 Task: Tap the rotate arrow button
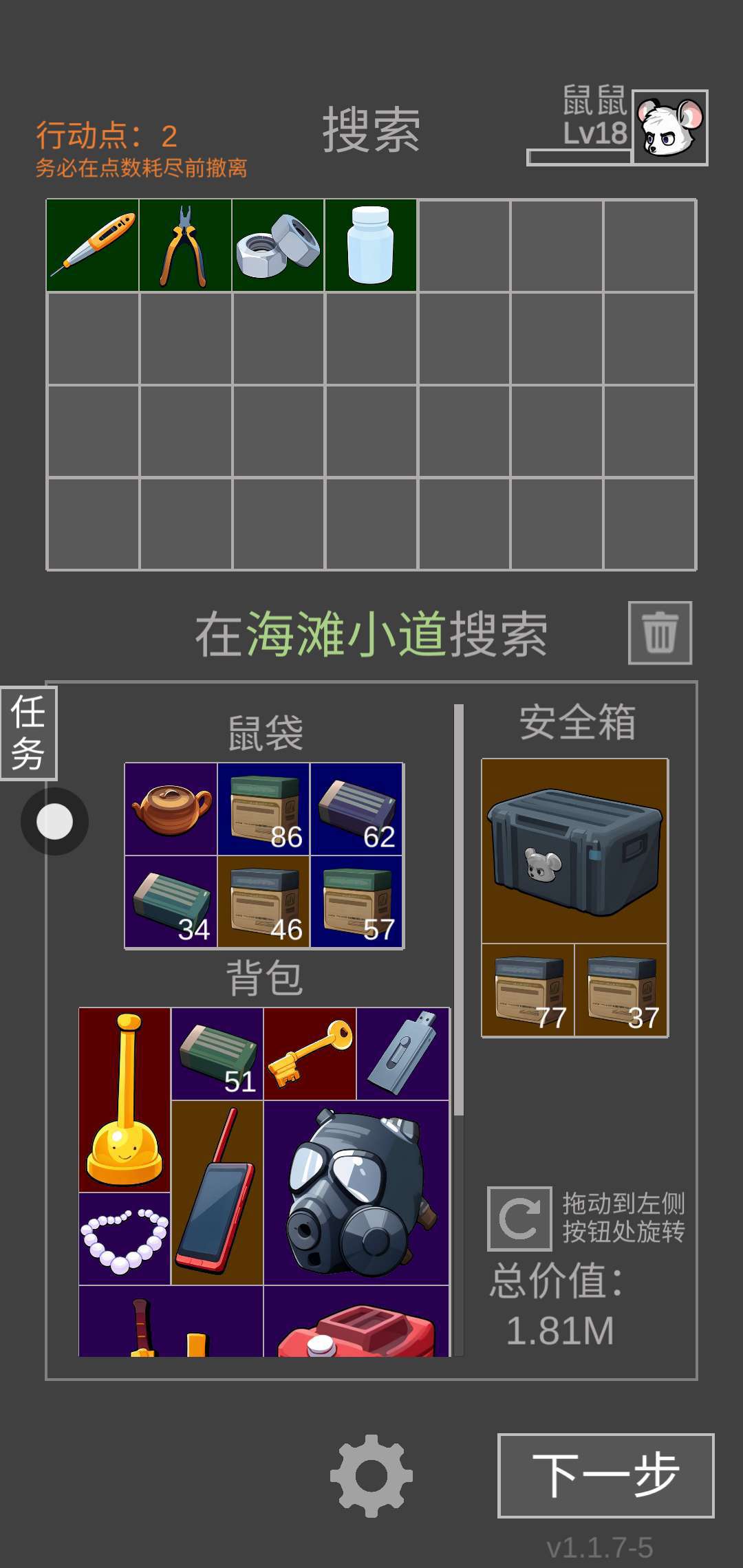coord(519,1219)
